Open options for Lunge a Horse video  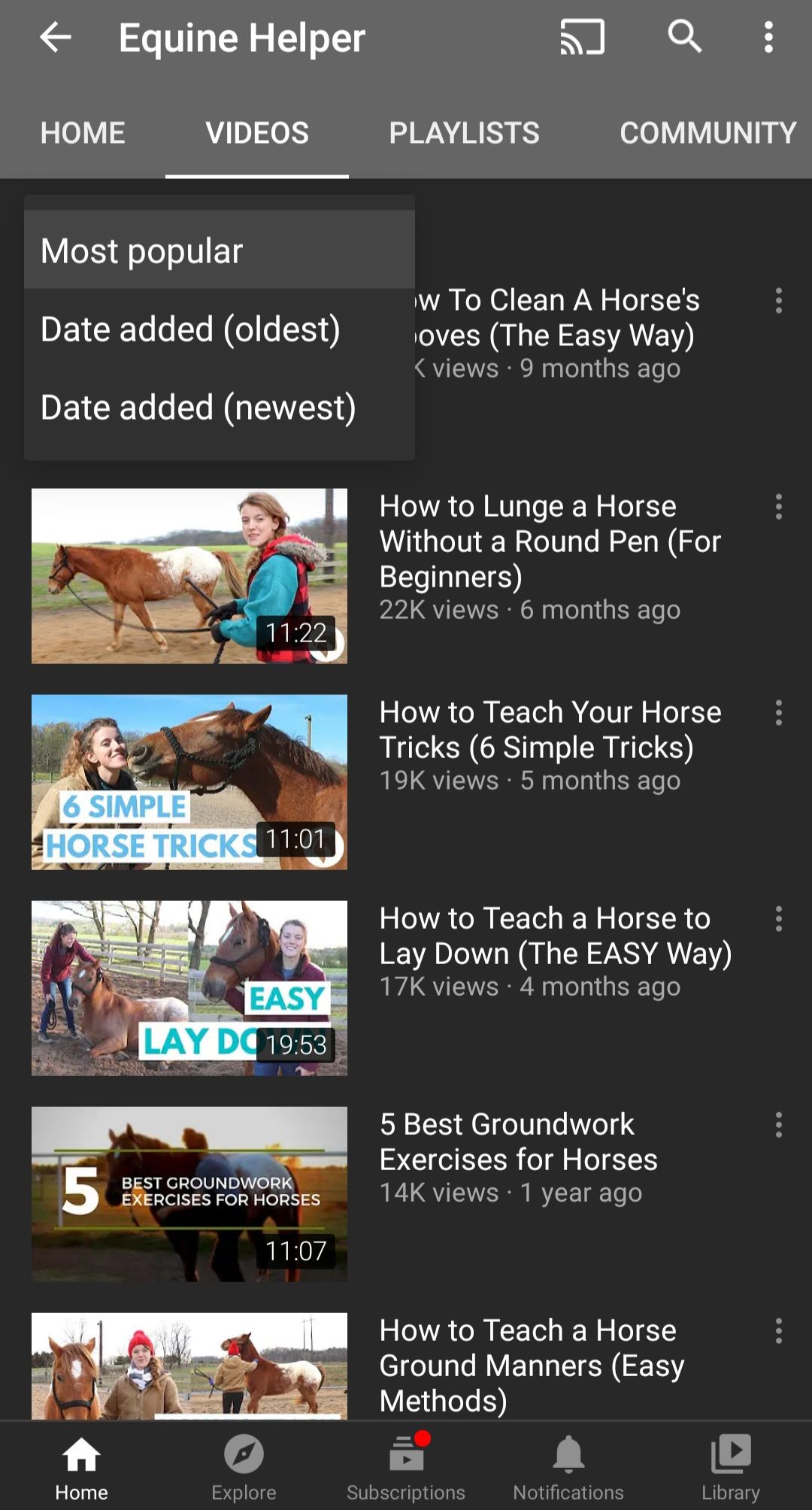click(x=779, y=507)
